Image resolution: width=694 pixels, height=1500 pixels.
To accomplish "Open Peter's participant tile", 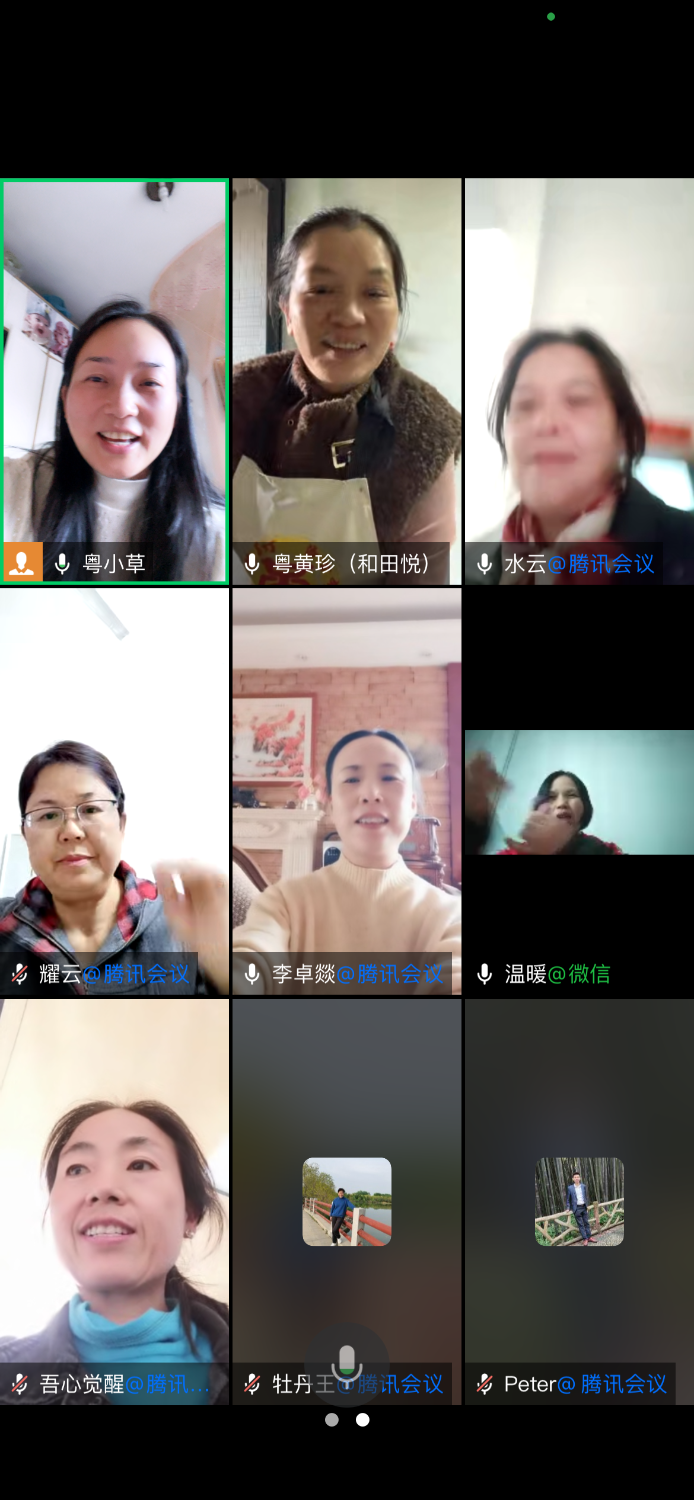I will [x=579, y=1200].
